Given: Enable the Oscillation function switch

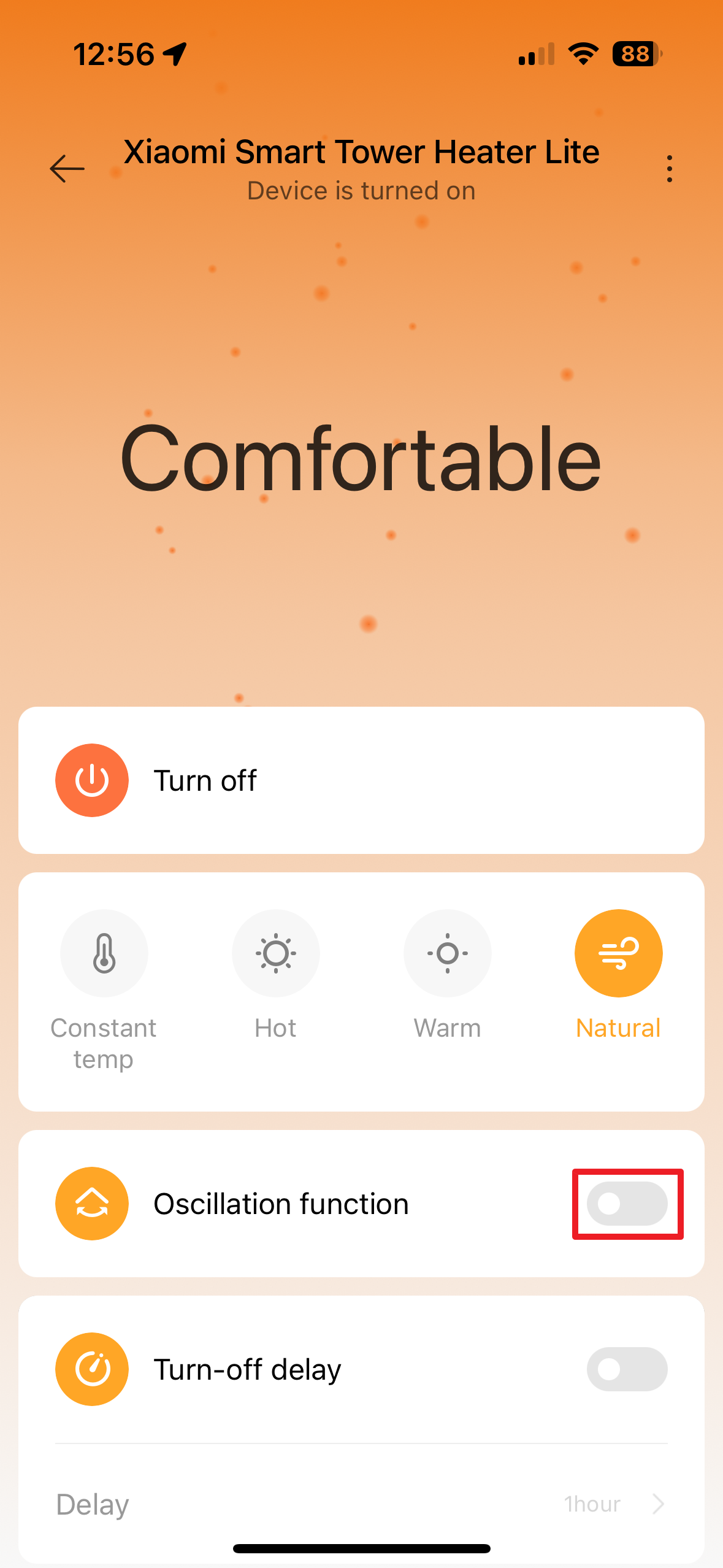Looking at the screenshot, I should (627, 1204).
